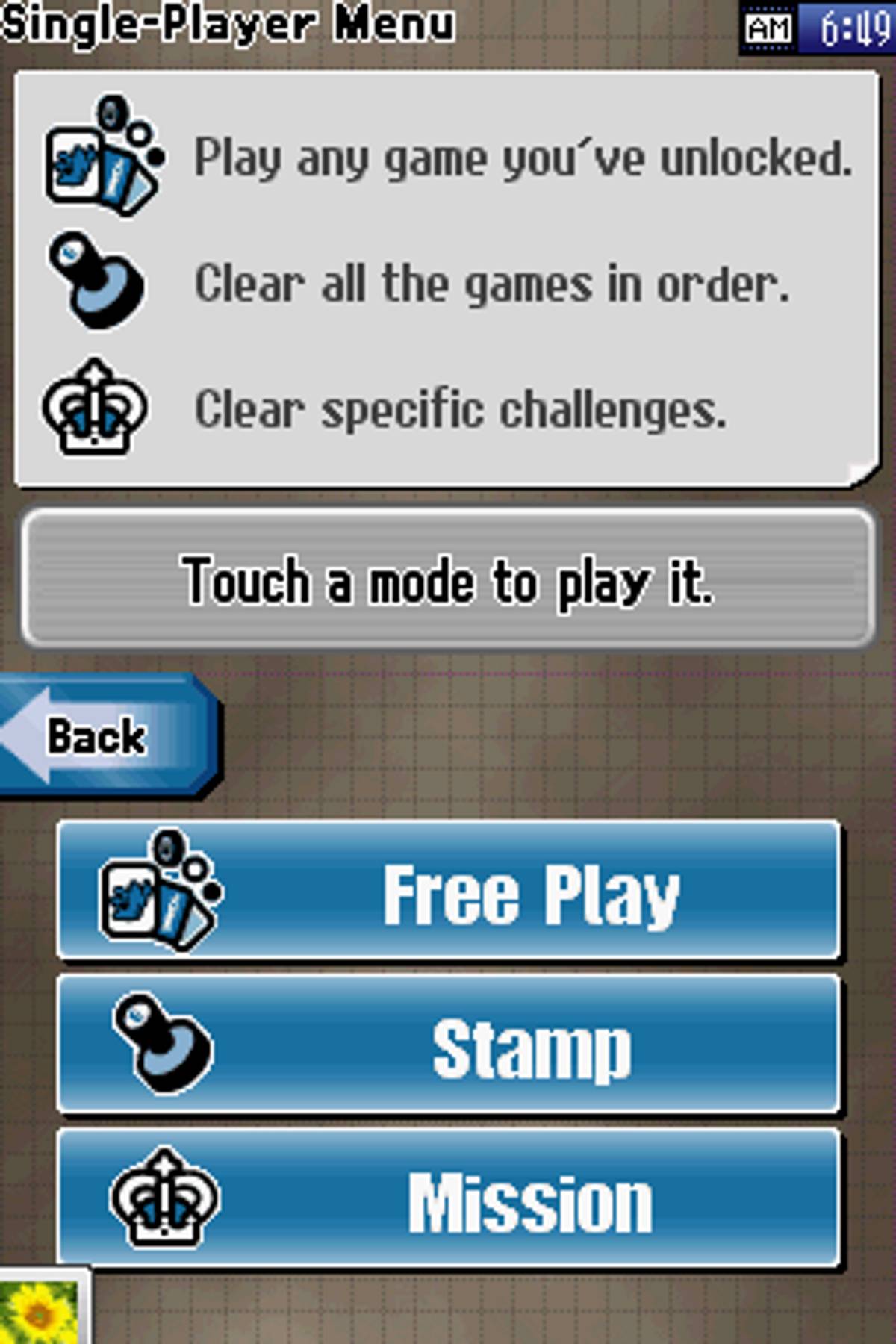Screen dimensions: 896x1344
Task: Select the Stamp mode
Action: click(448, 1045)
